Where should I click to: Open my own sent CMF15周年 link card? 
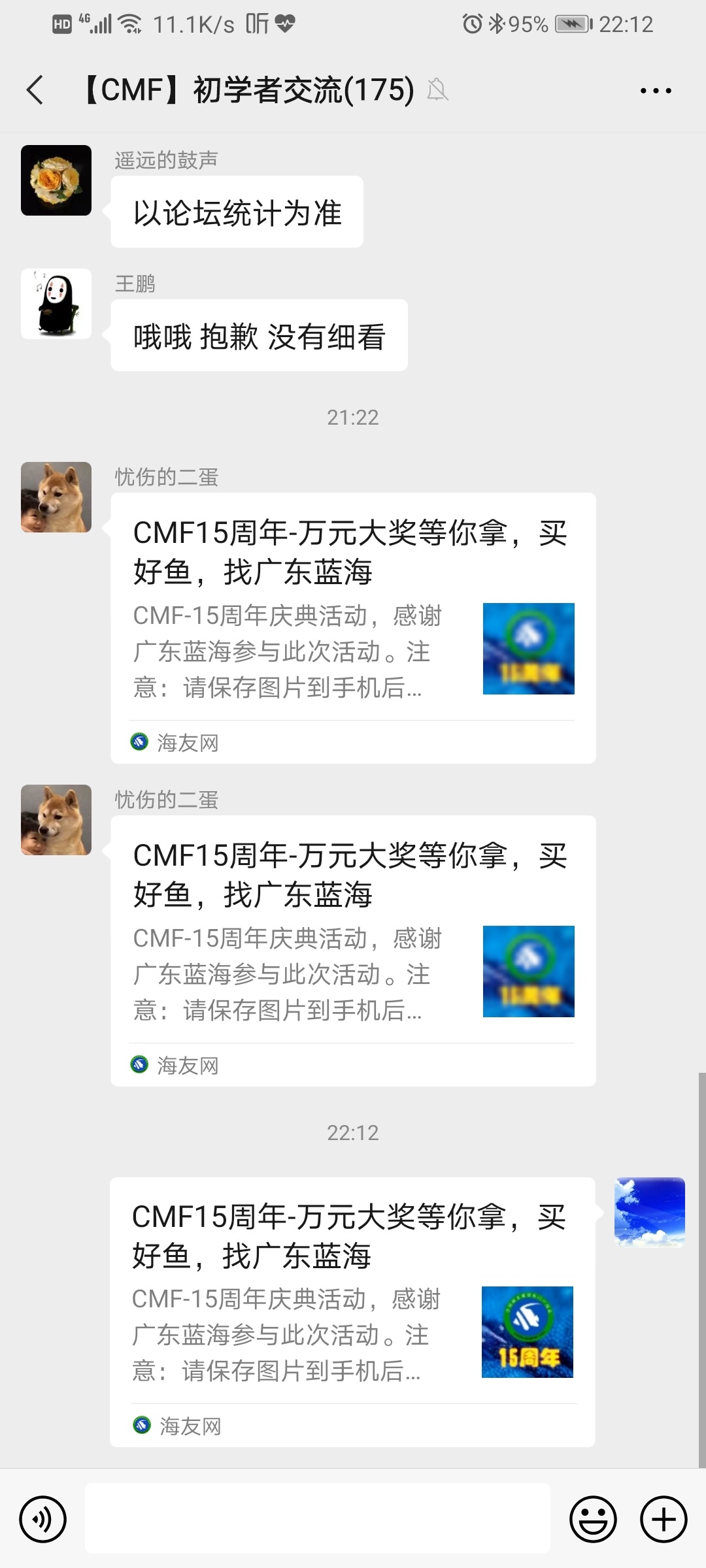[352, 1312]
